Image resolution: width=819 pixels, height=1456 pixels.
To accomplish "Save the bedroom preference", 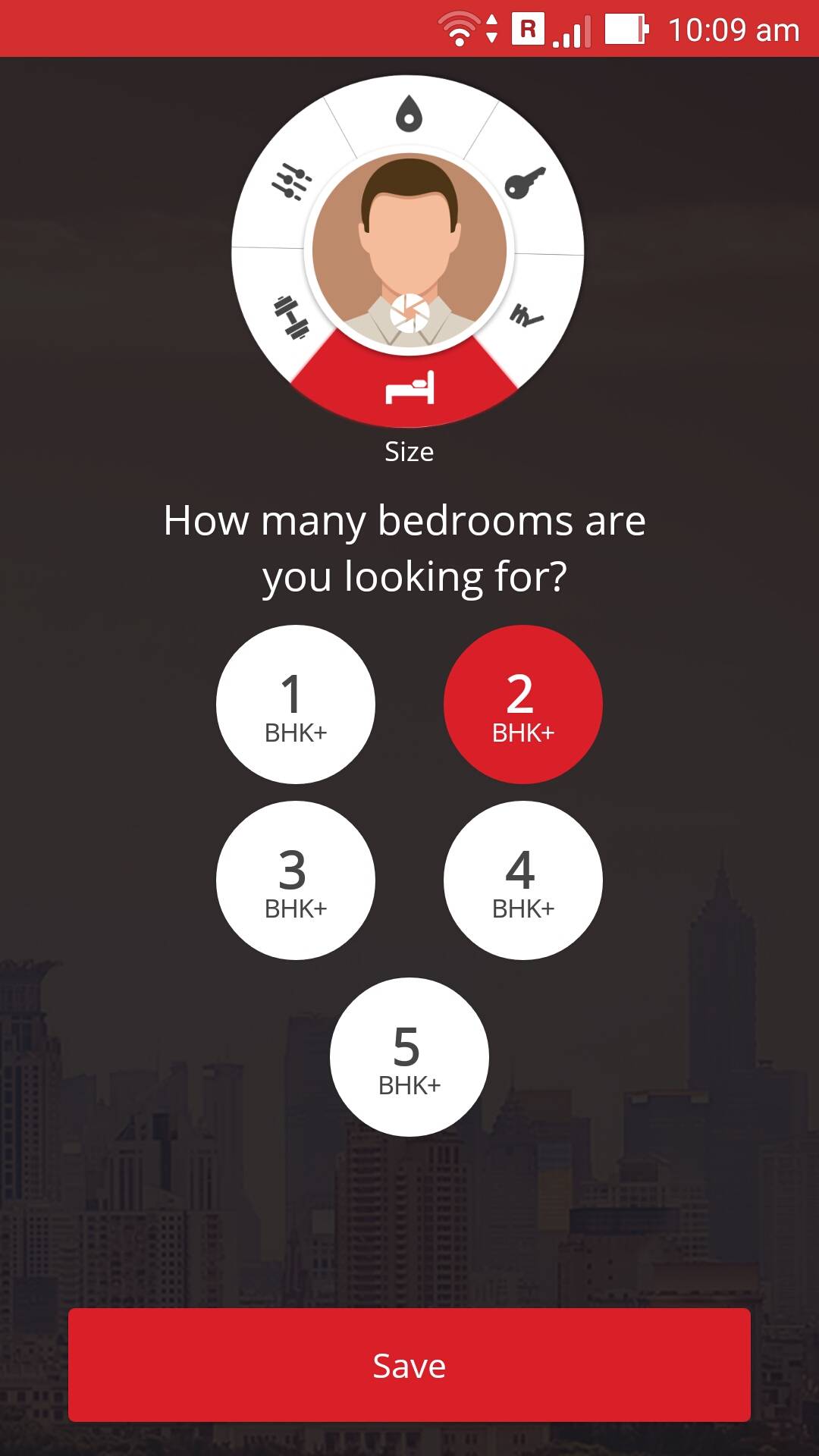I will click(409, 1365).
